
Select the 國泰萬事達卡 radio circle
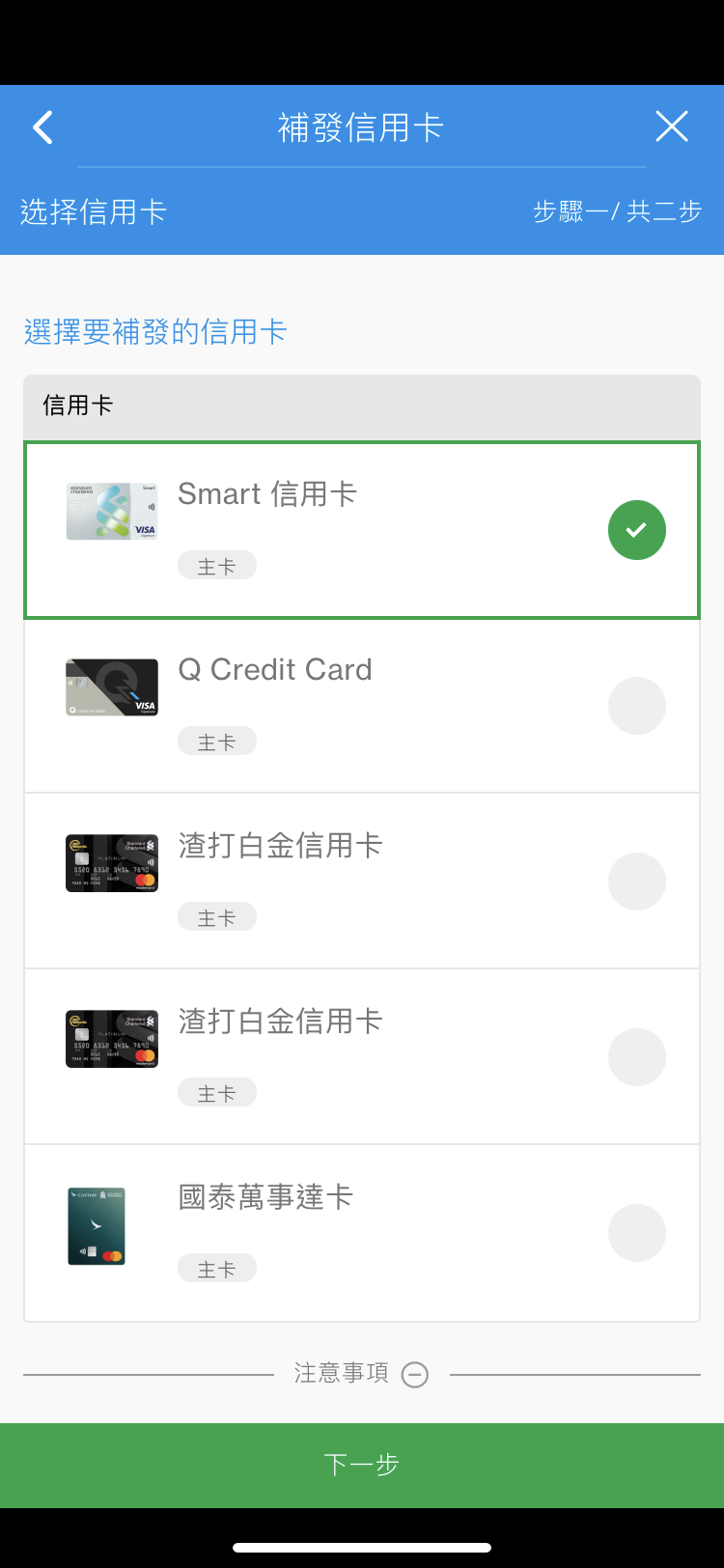point(636,1232)
